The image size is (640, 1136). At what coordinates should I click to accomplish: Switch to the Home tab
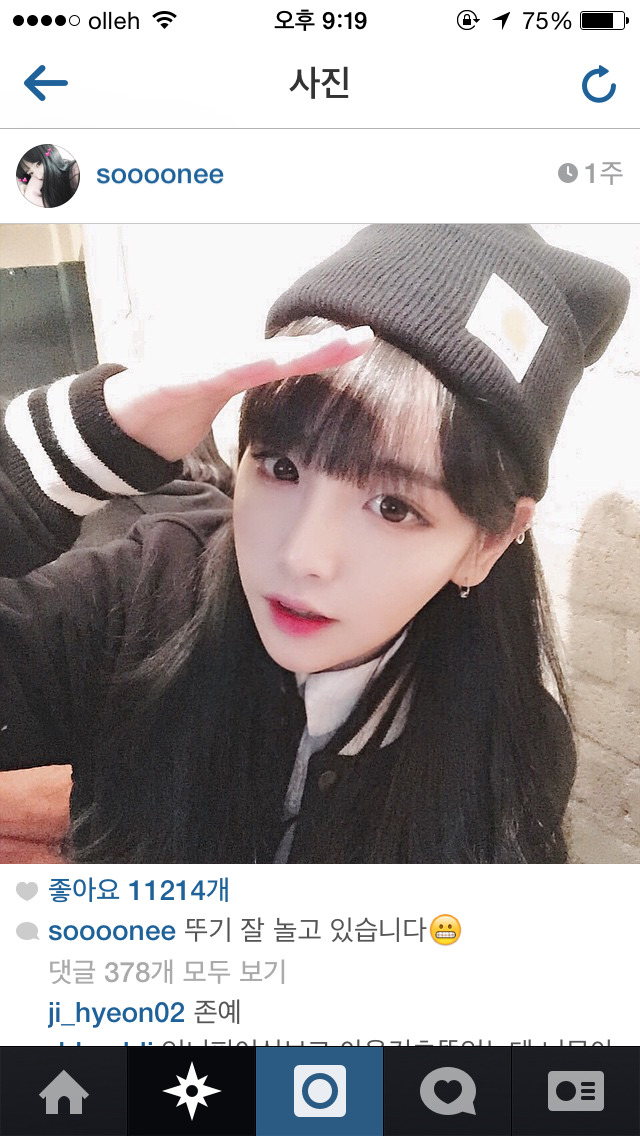(63, 1091)
